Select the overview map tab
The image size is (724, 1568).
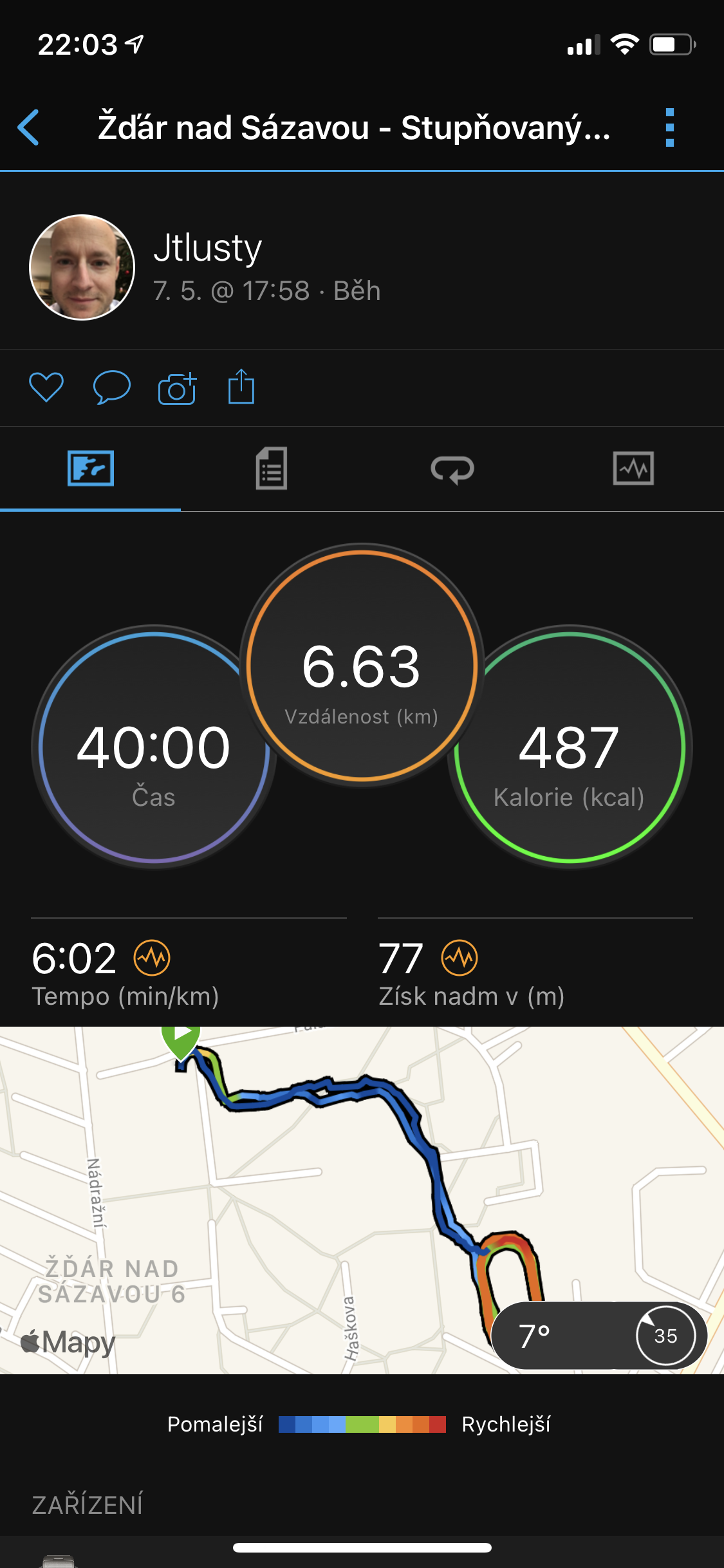pos(91,468)
